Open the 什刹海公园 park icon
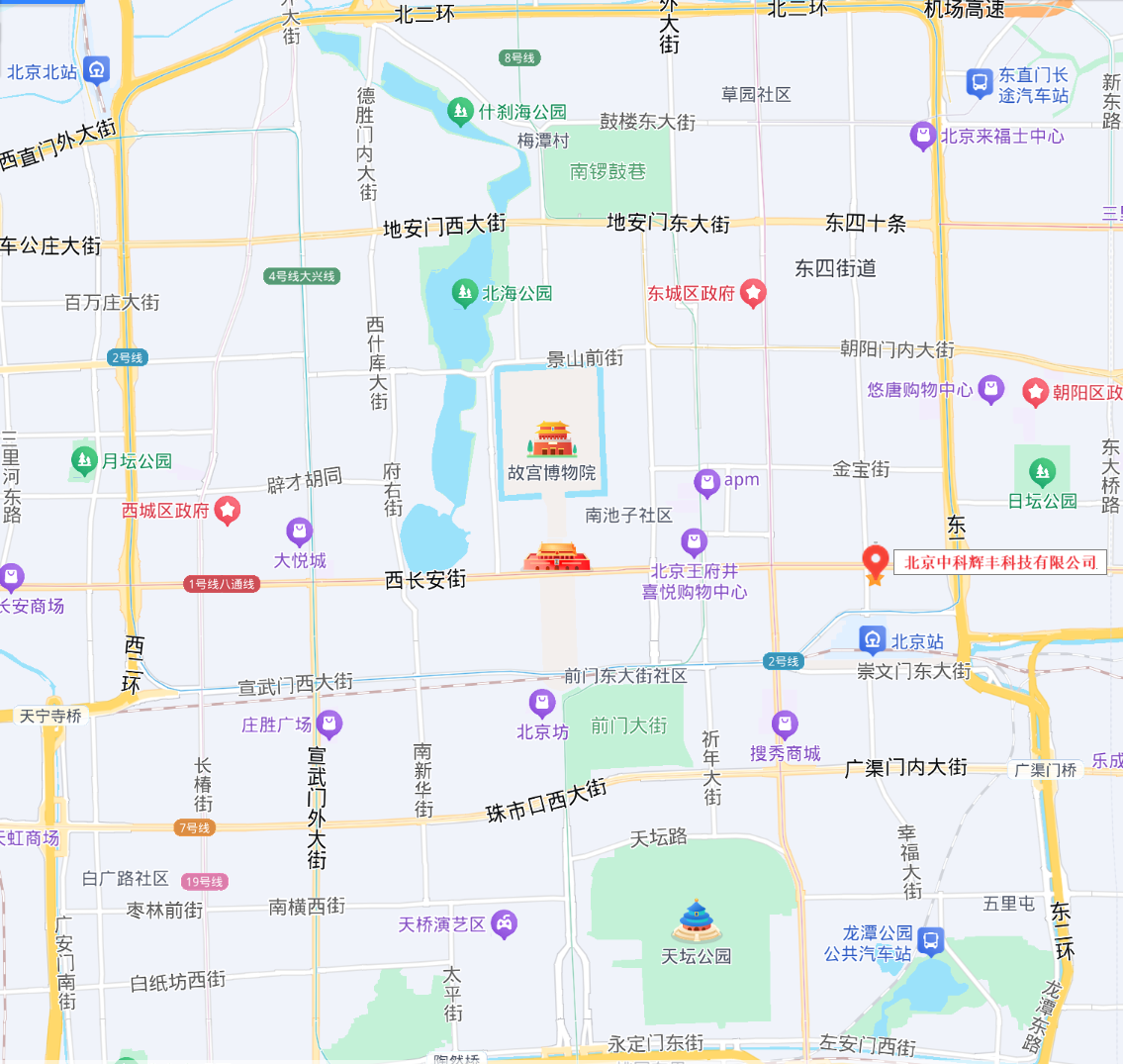 pyautogui.click(x=460, y=111)
